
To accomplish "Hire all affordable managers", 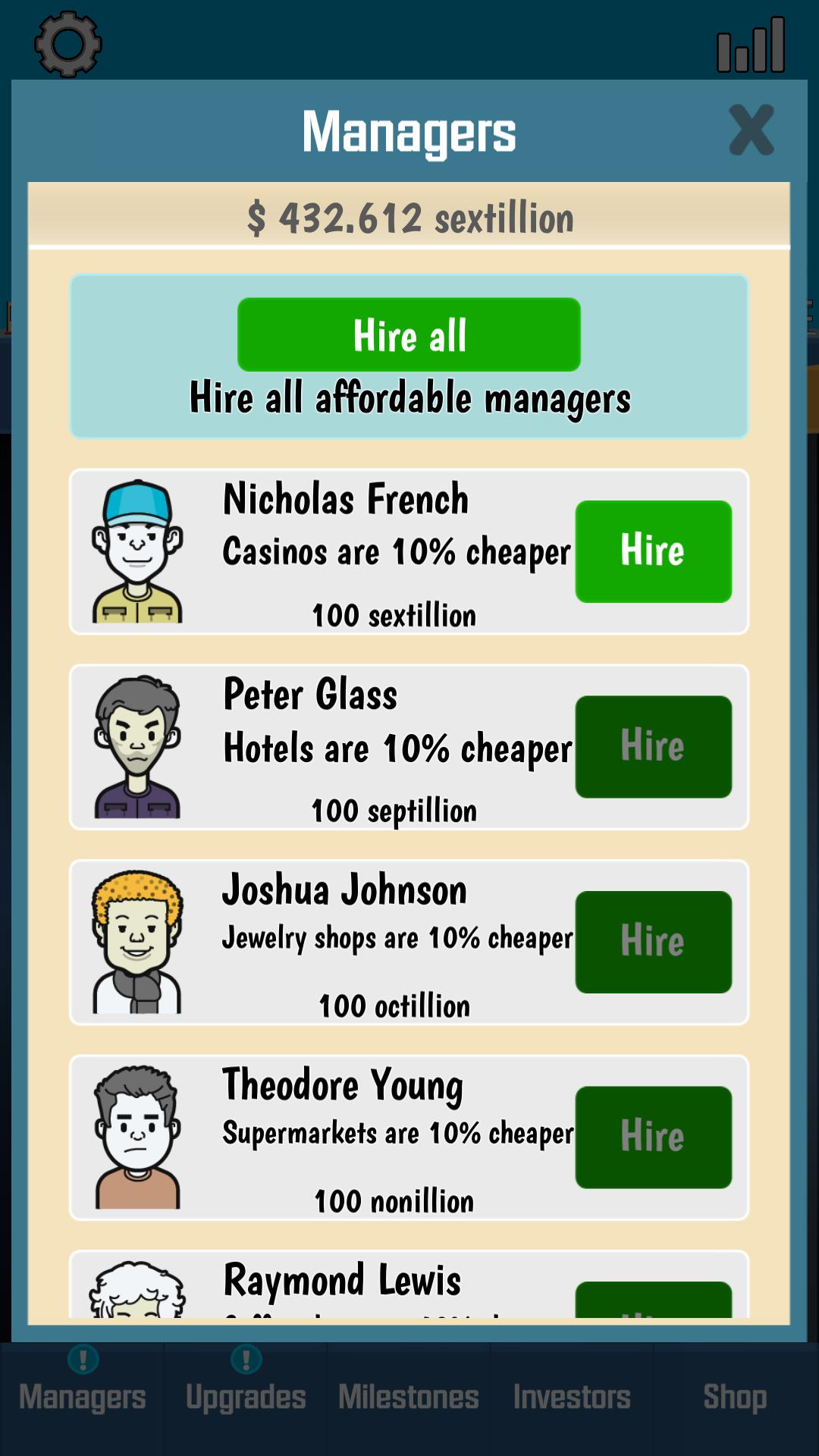I will [409, 334].
